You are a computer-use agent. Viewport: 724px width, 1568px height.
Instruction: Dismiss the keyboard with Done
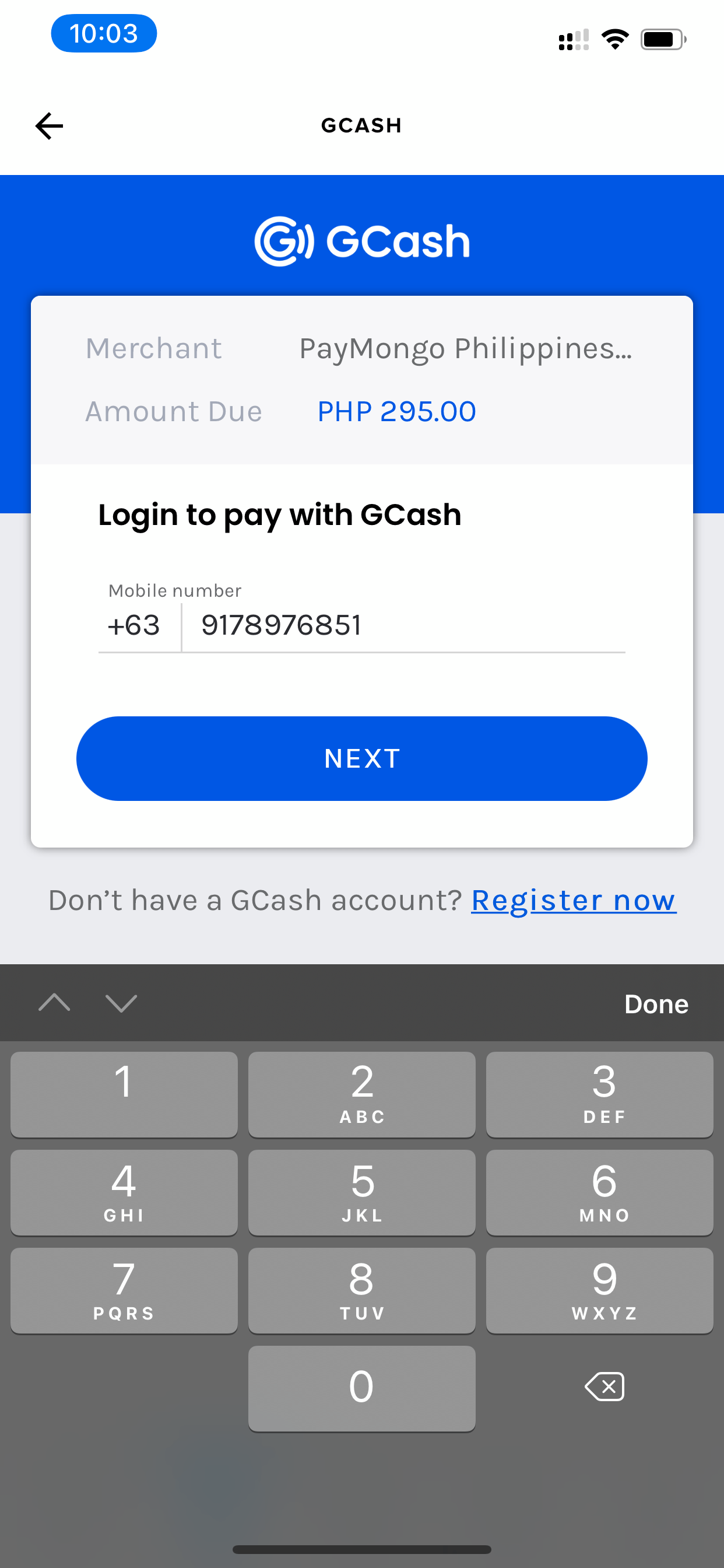pos(656,1004)
